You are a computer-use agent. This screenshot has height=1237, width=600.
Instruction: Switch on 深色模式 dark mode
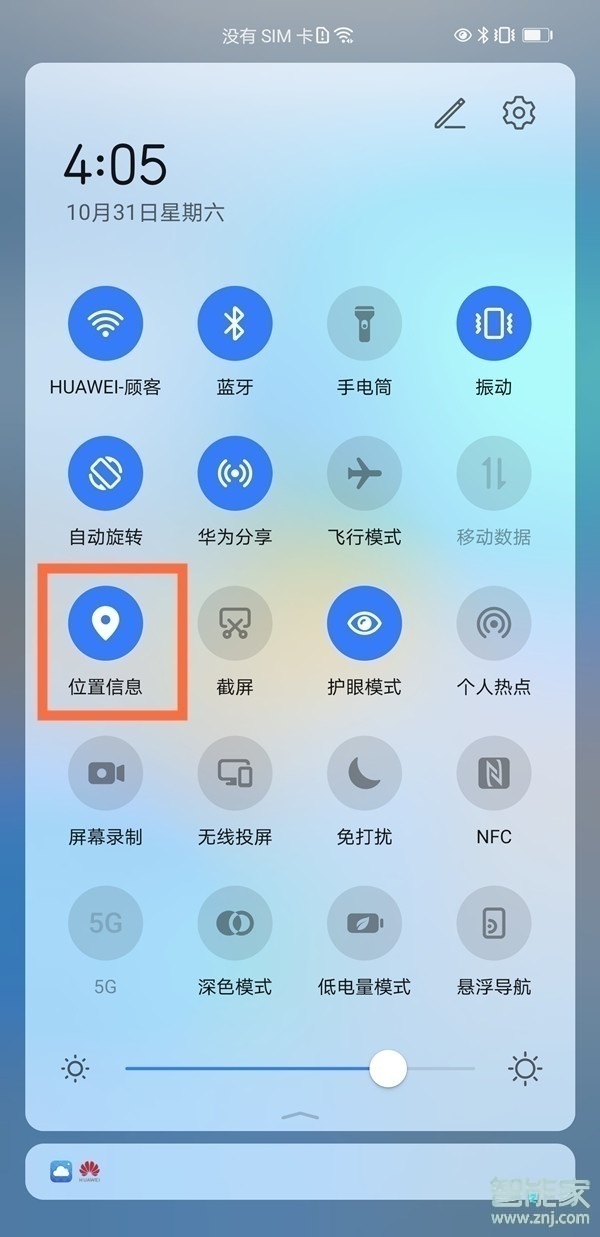click(x=235, y=923)
